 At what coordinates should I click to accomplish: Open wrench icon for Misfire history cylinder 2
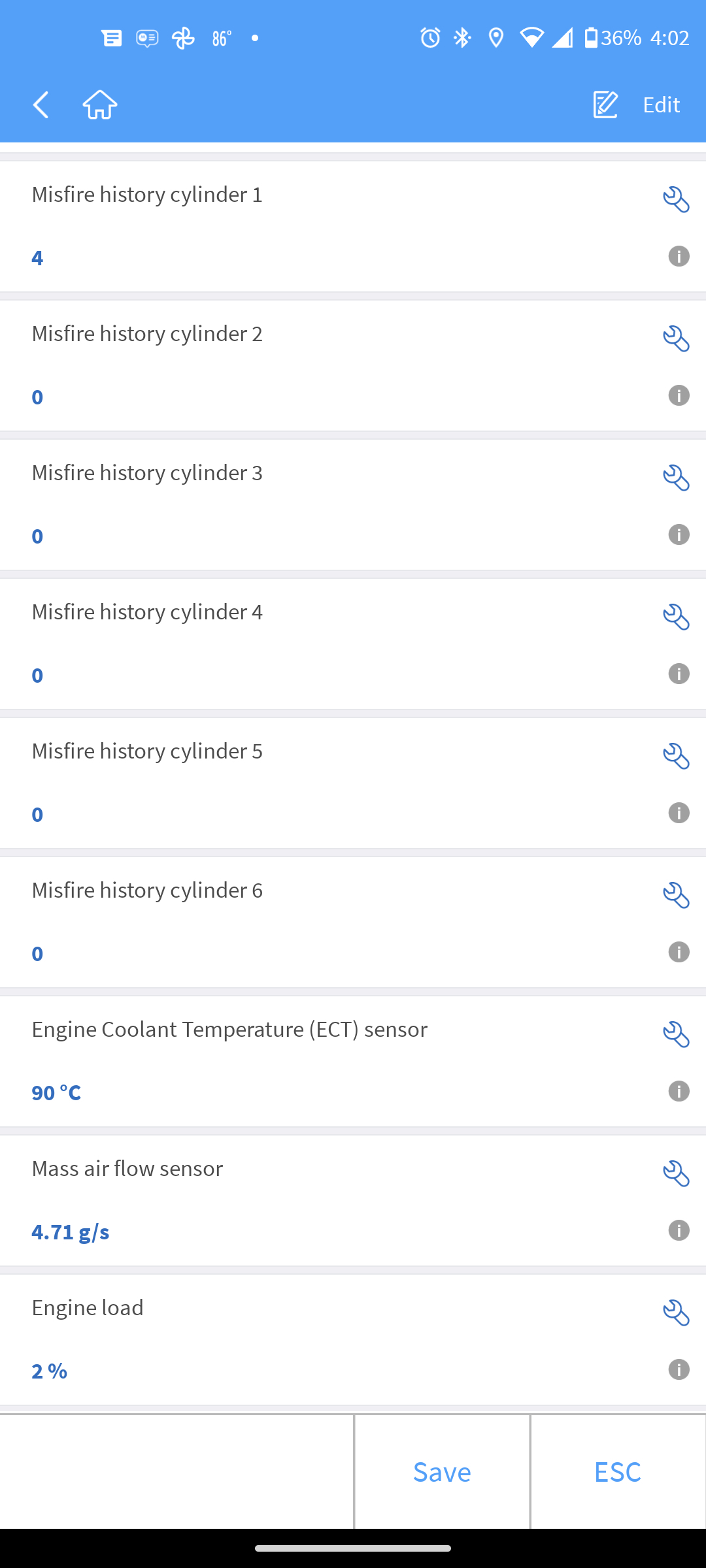676,338
